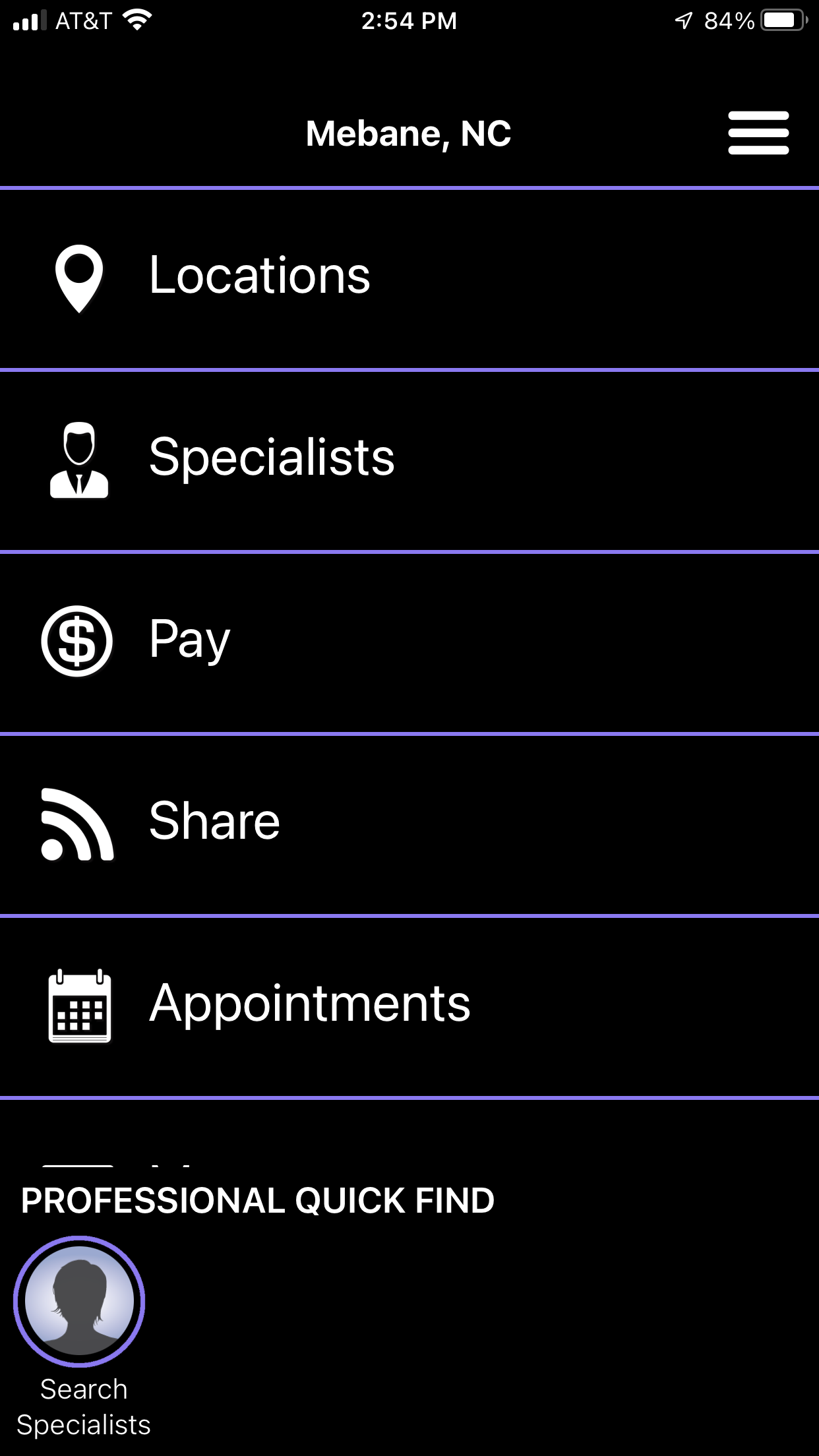
Task: Open the Locations section
Action: point(260,277)
